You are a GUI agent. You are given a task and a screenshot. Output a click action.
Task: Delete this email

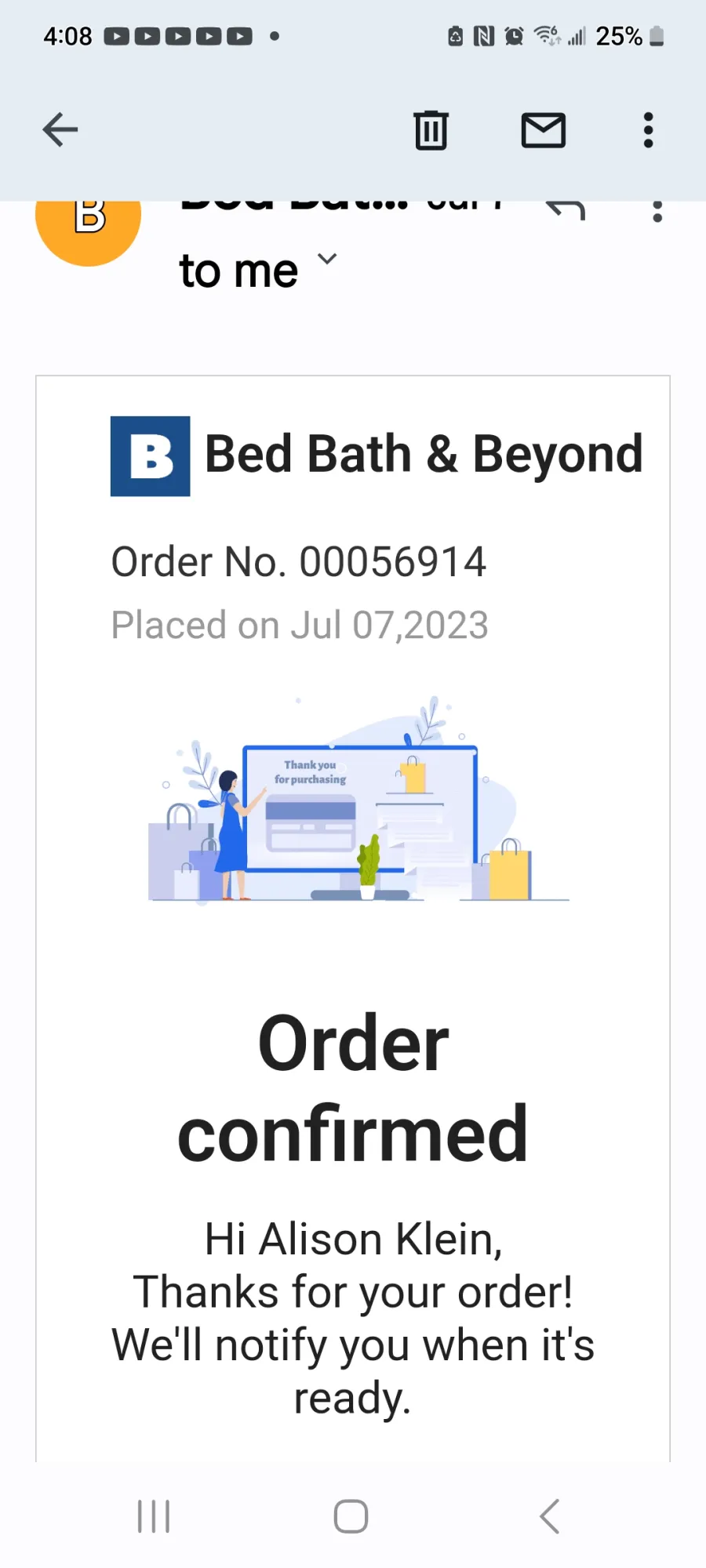click(431, 130)
